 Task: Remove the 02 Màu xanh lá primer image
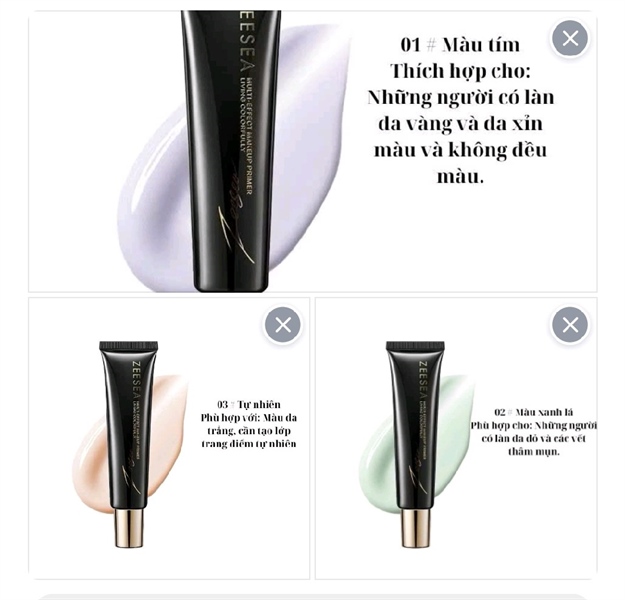tap(570, 325)
